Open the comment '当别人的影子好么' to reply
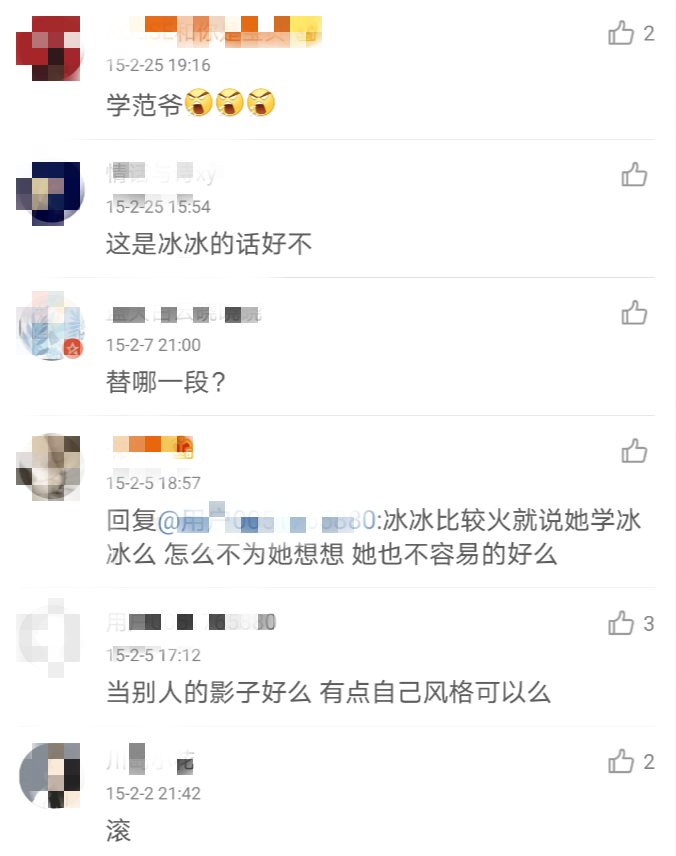676x856 pixels. [x=328, y=692]
